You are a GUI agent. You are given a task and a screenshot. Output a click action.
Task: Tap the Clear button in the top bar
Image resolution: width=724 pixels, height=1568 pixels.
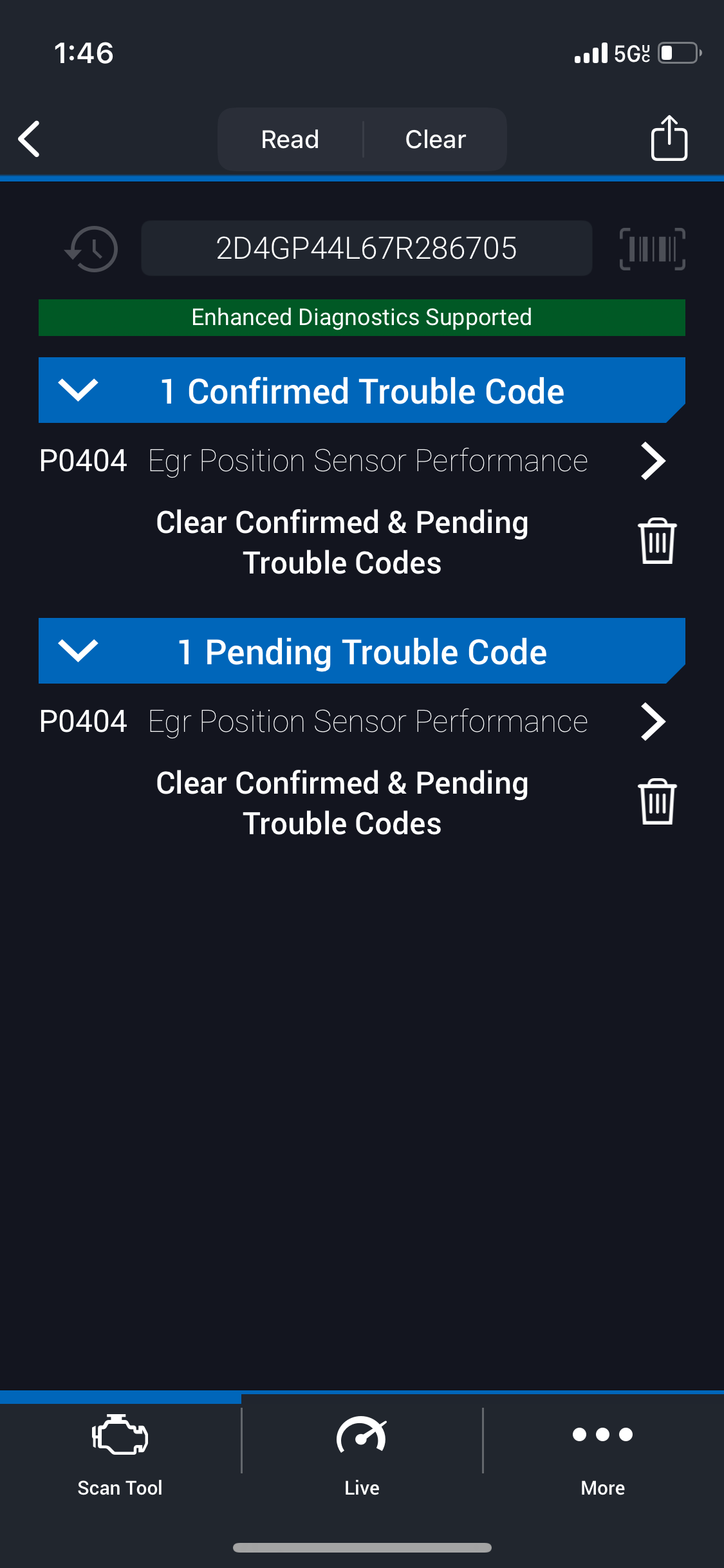435,139
